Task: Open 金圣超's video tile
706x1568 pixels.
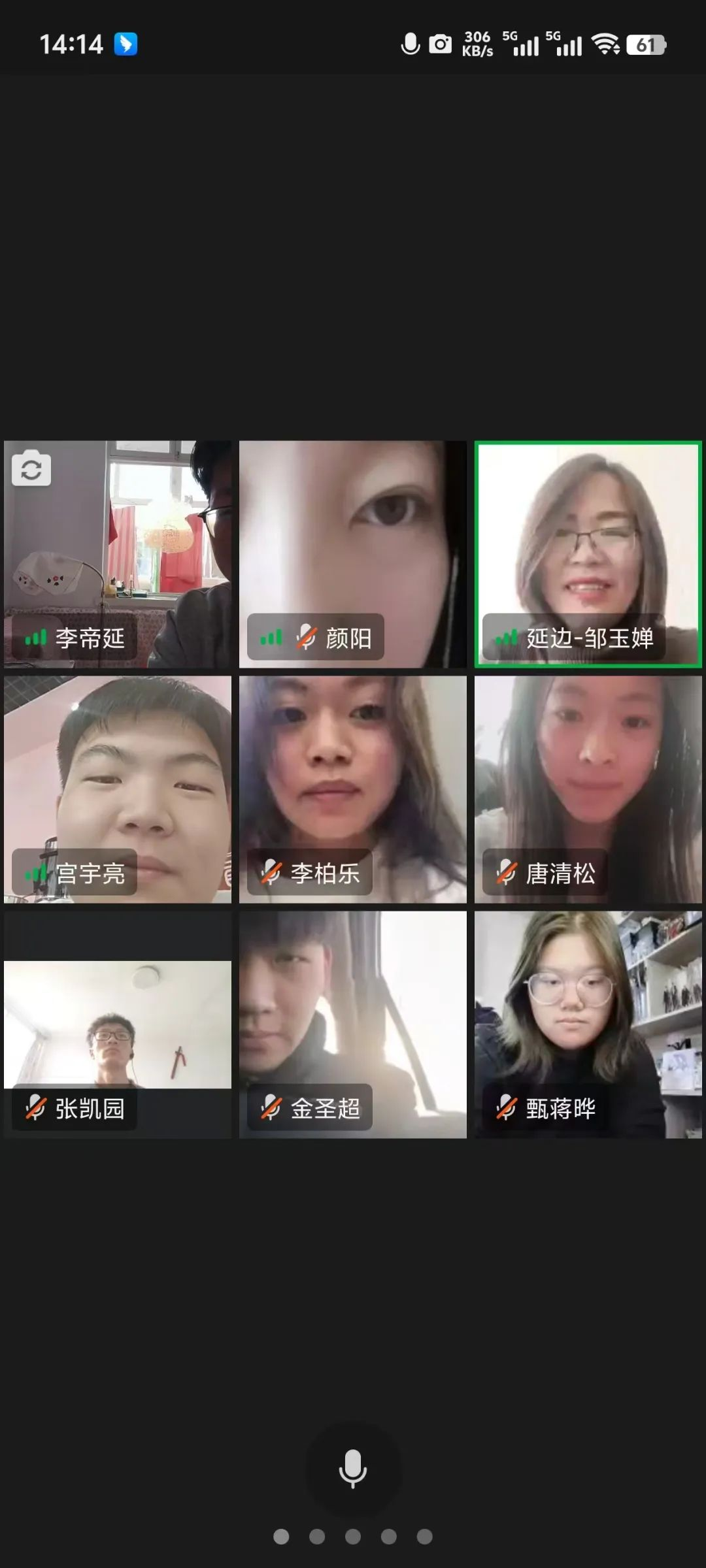Action: tap(352, 1024)
